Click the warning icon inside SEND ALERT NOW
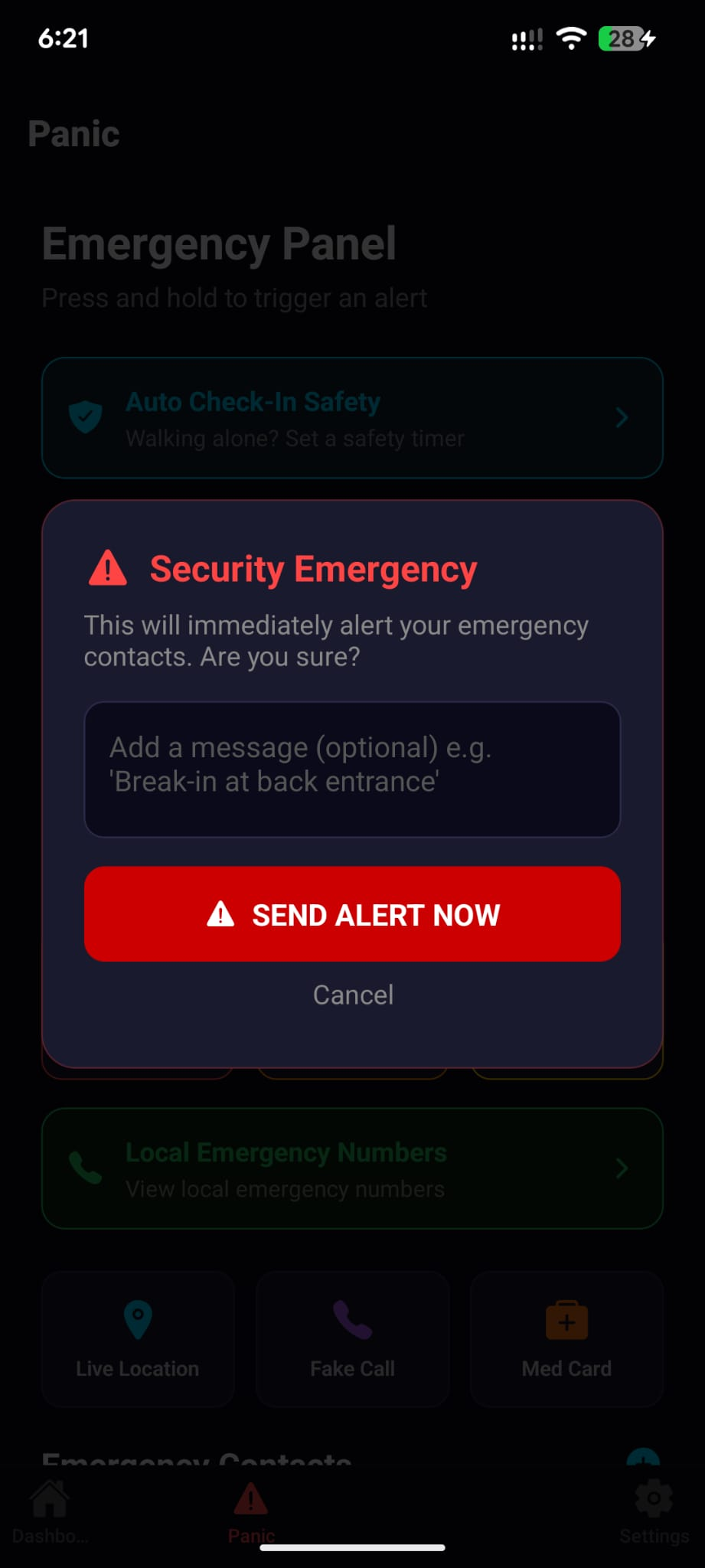 tap(219, 914)
